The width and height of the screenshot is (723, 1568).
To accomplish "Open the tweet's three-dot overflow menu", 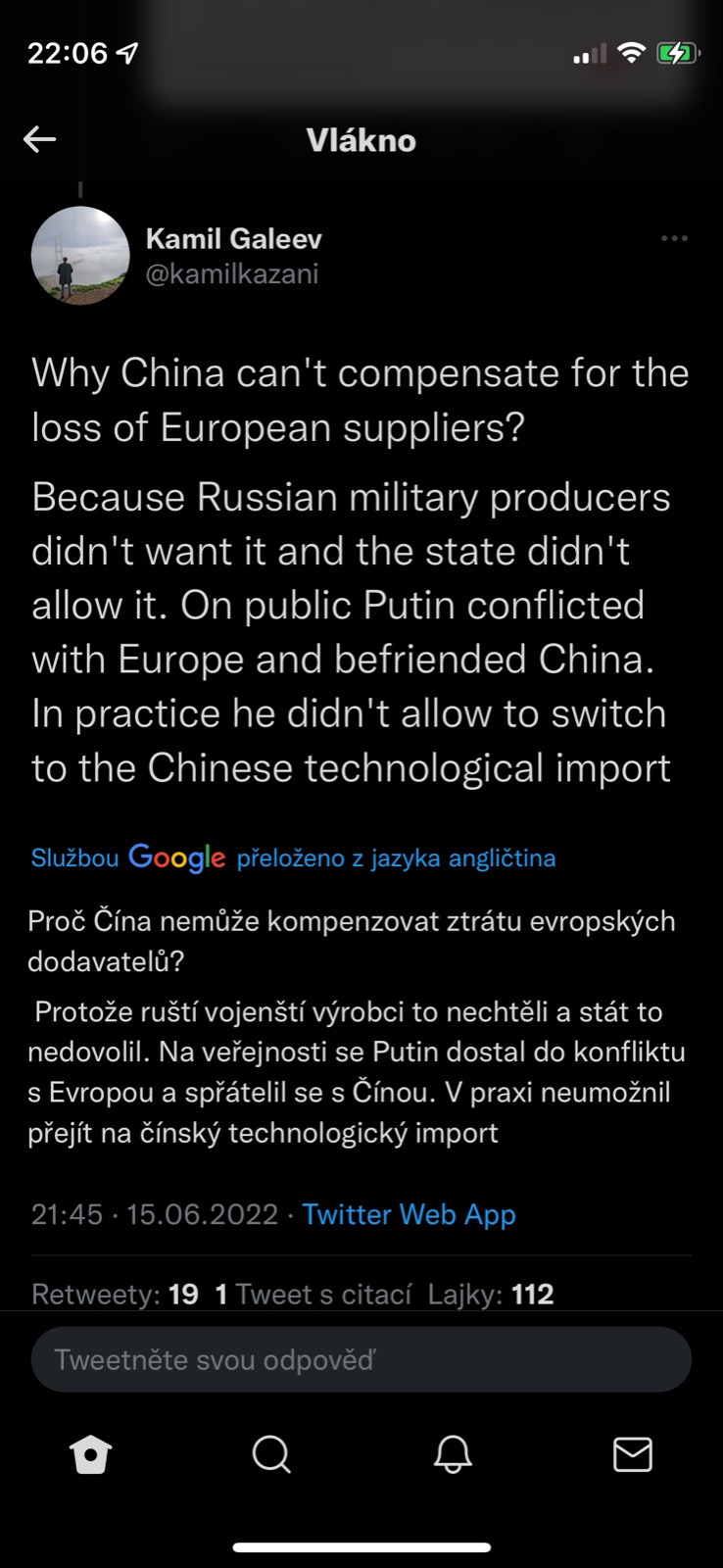I will click(674, 238).
